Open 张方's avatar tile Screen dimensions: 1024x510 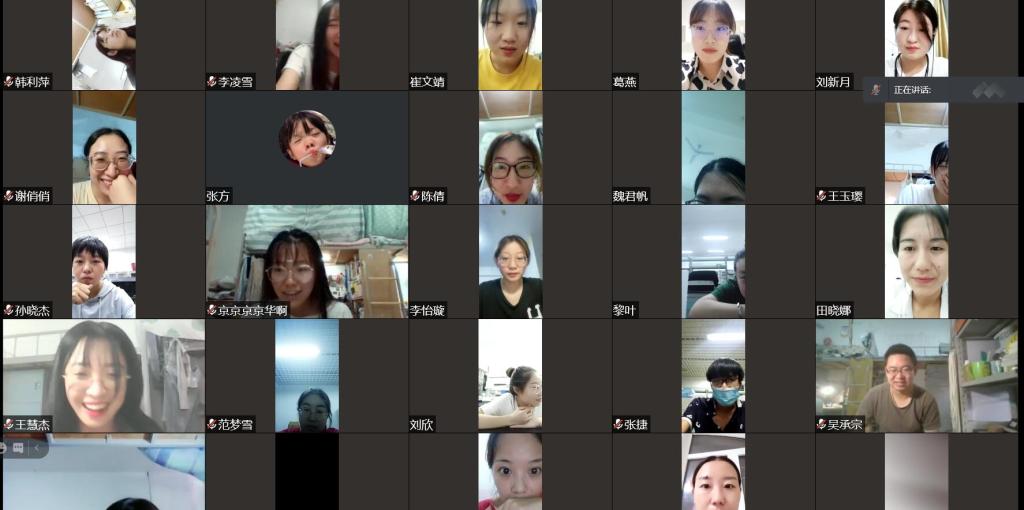[307, 139]
